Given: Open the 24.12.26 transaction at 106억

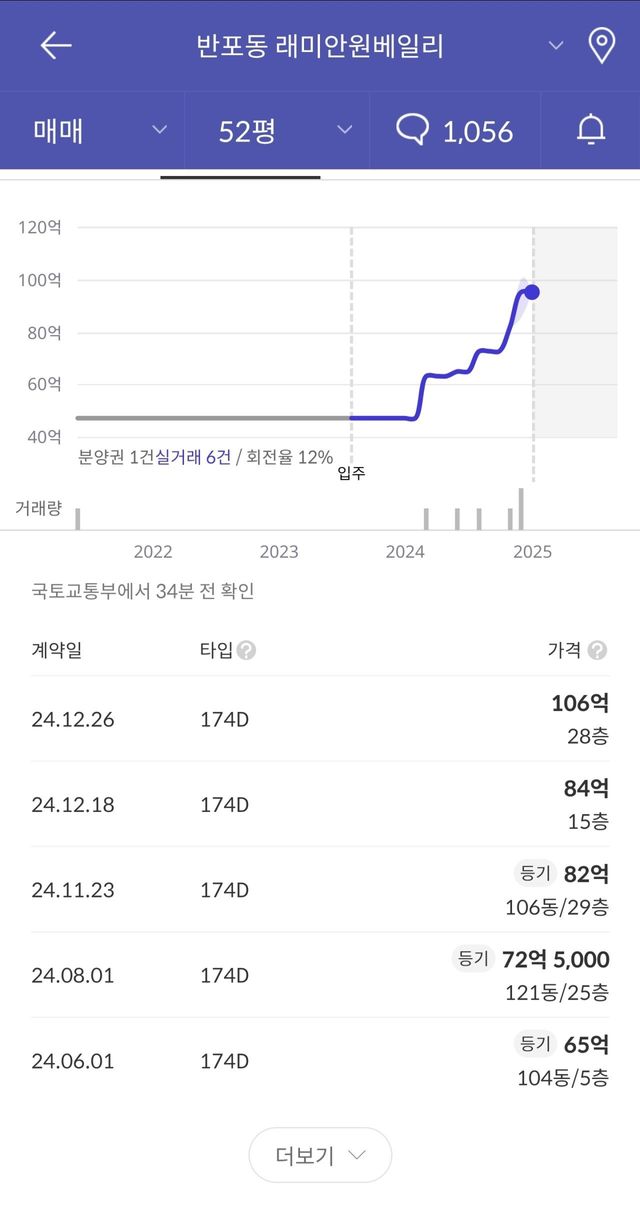Looking at the screenshot, I should (x=320, y=719).
